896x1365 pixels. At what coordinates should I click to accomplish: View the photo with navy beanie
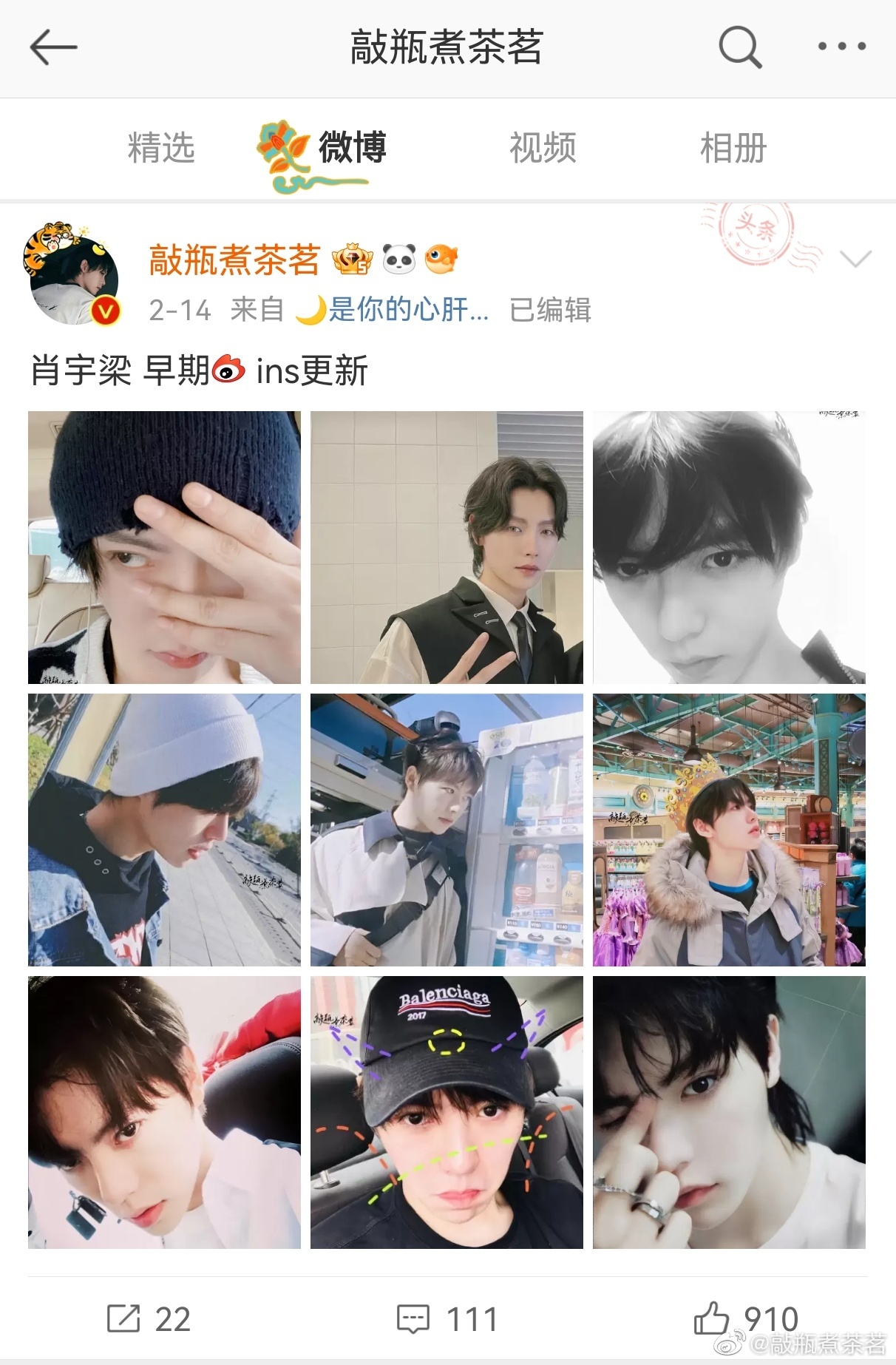pos(164,547)
